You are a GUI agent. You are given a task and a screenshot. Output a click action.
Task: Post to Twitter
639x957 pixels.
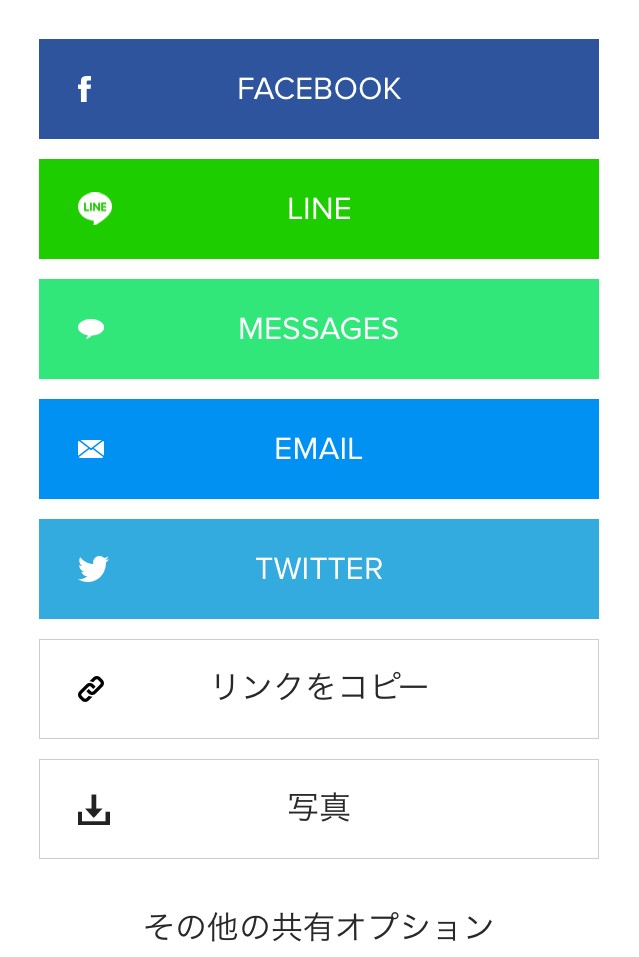click(318, 569)
